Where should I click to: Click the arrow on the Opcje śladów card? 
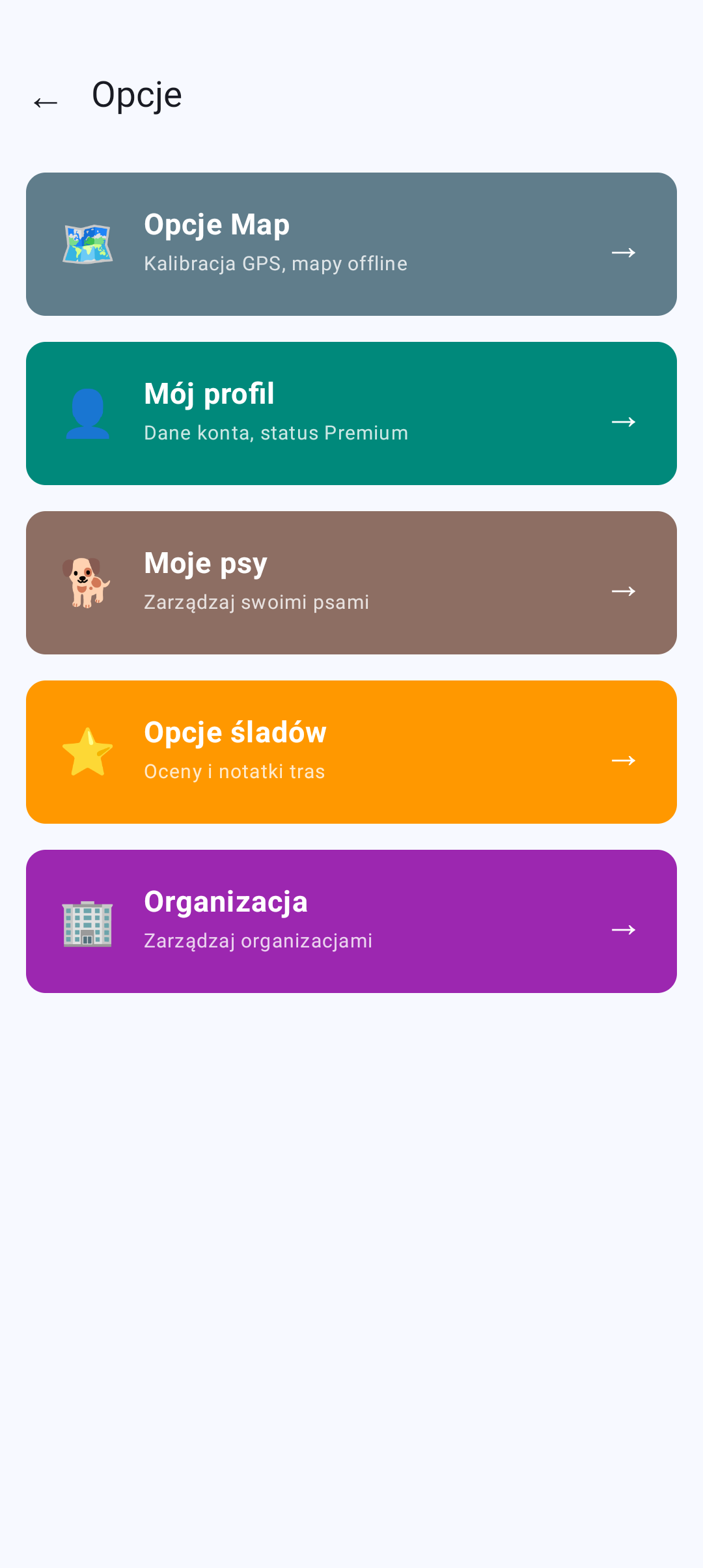624,761
